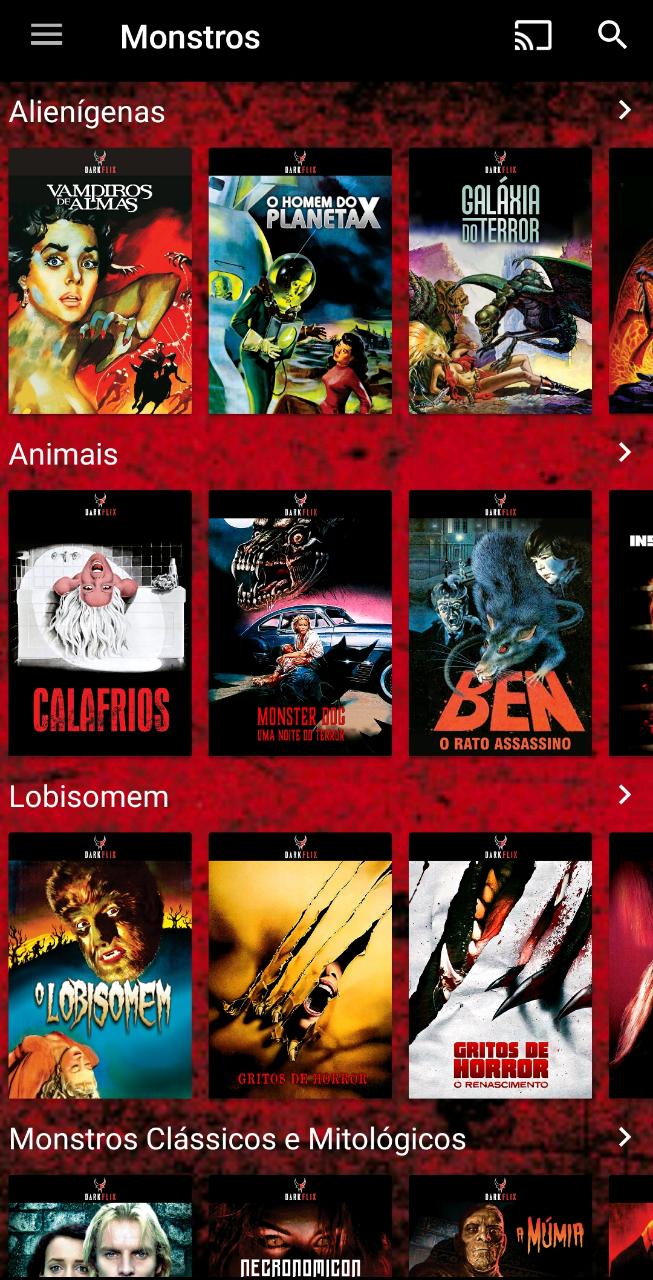The height and width of the screenshot is (1280, 653).
Task: Select the yellow Gritos de Horror poster
Action: click(300, 965)
